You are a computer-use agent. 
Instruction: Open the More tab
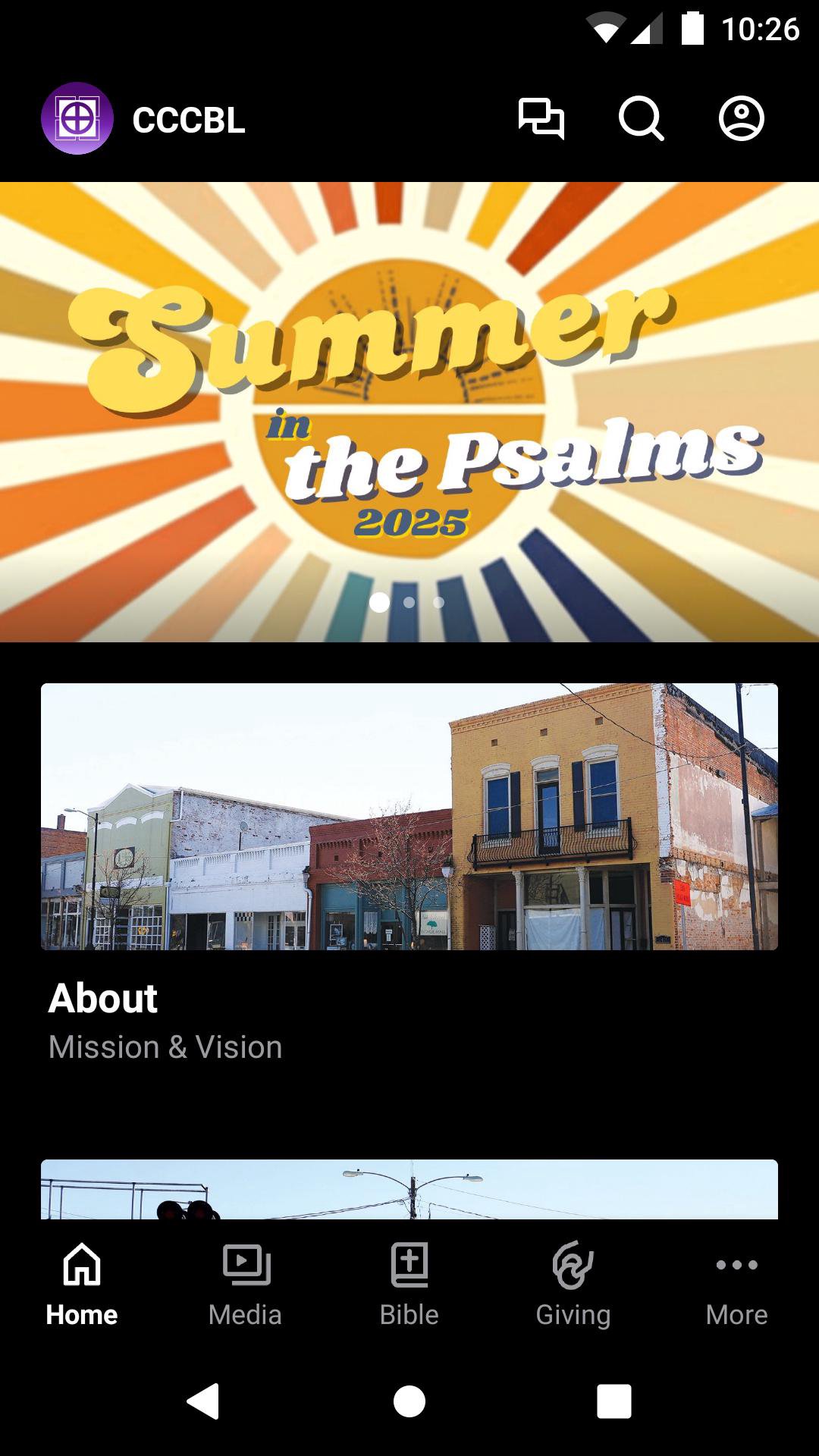click(x=736, y=1283)
